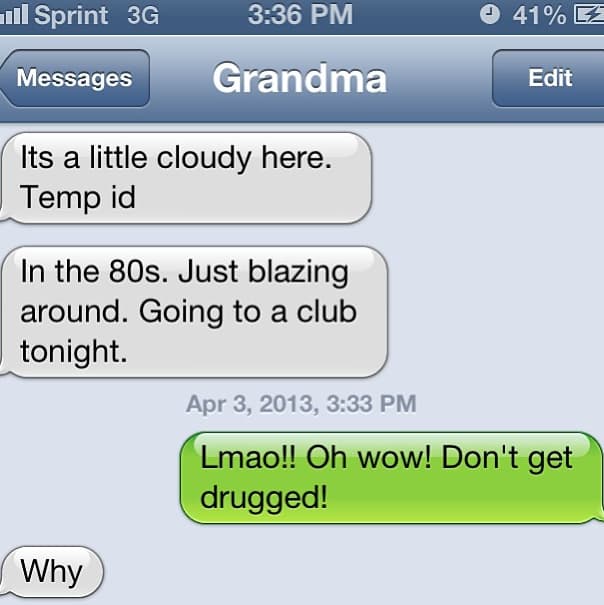Go back to the Messages list
604x605 pixels.
[76, 79]
